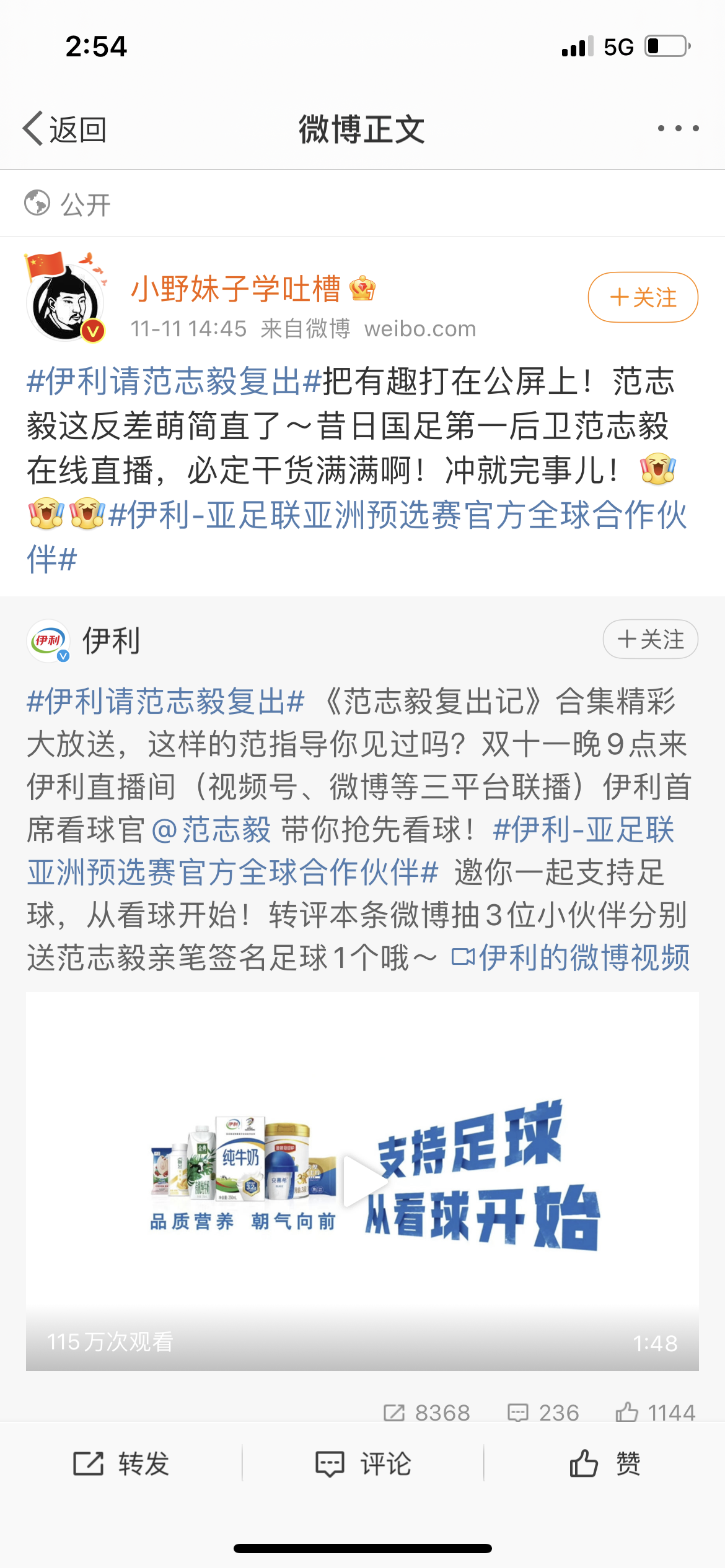725x1568 pixels.
Task: Play the 支持足球 video
Action: pos(362,1180)
